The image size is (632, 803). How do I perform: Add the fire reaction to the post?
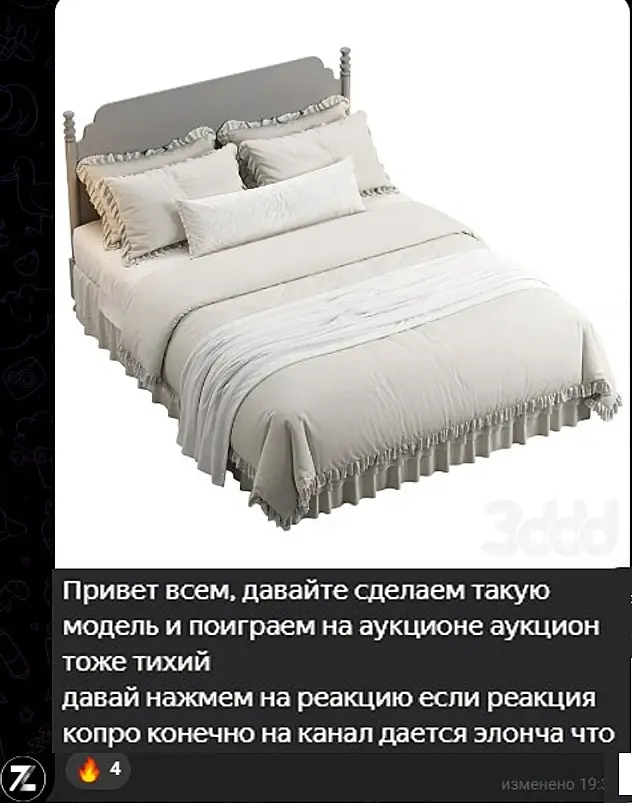coord(99,771)
